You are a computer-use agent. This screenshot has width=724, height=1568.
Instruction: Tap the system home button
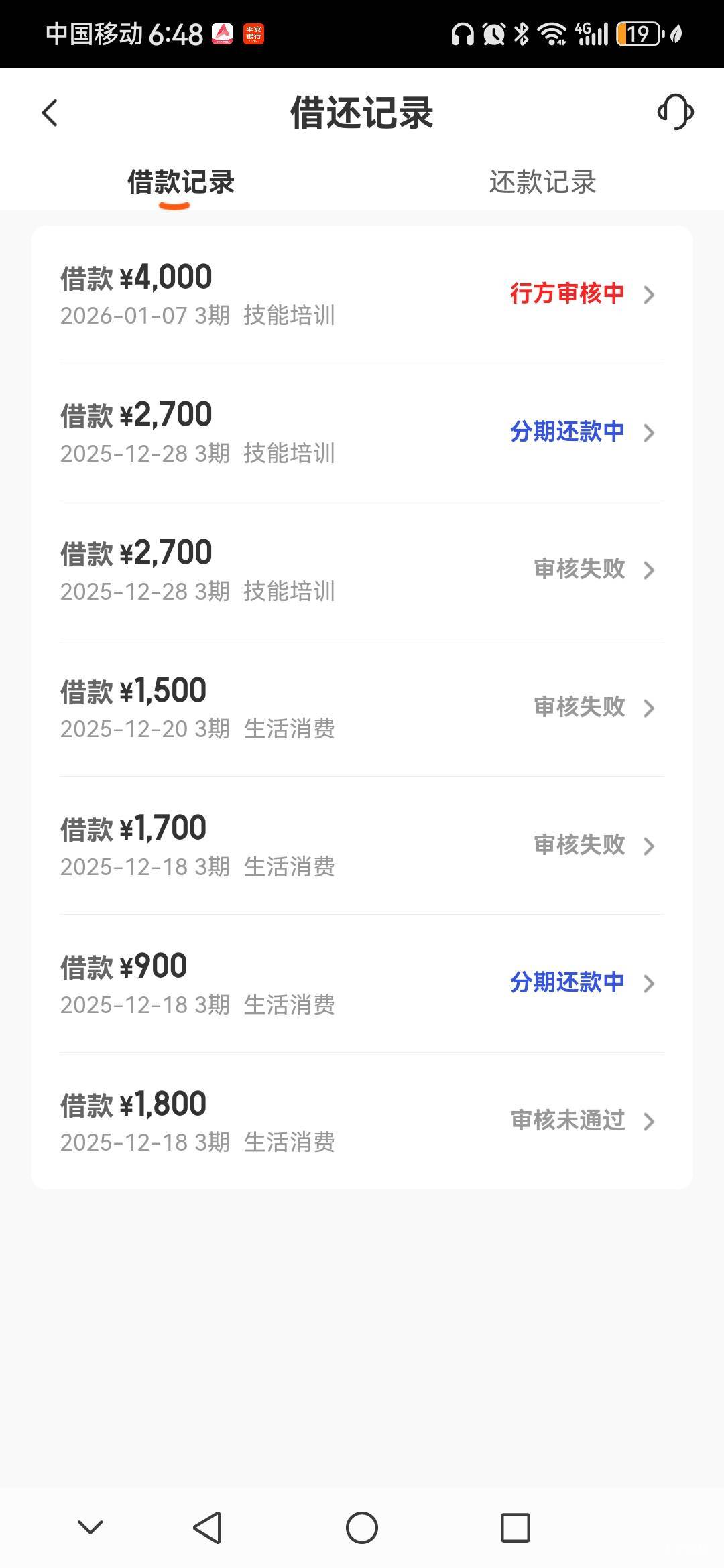click(x=362, y=1528)
